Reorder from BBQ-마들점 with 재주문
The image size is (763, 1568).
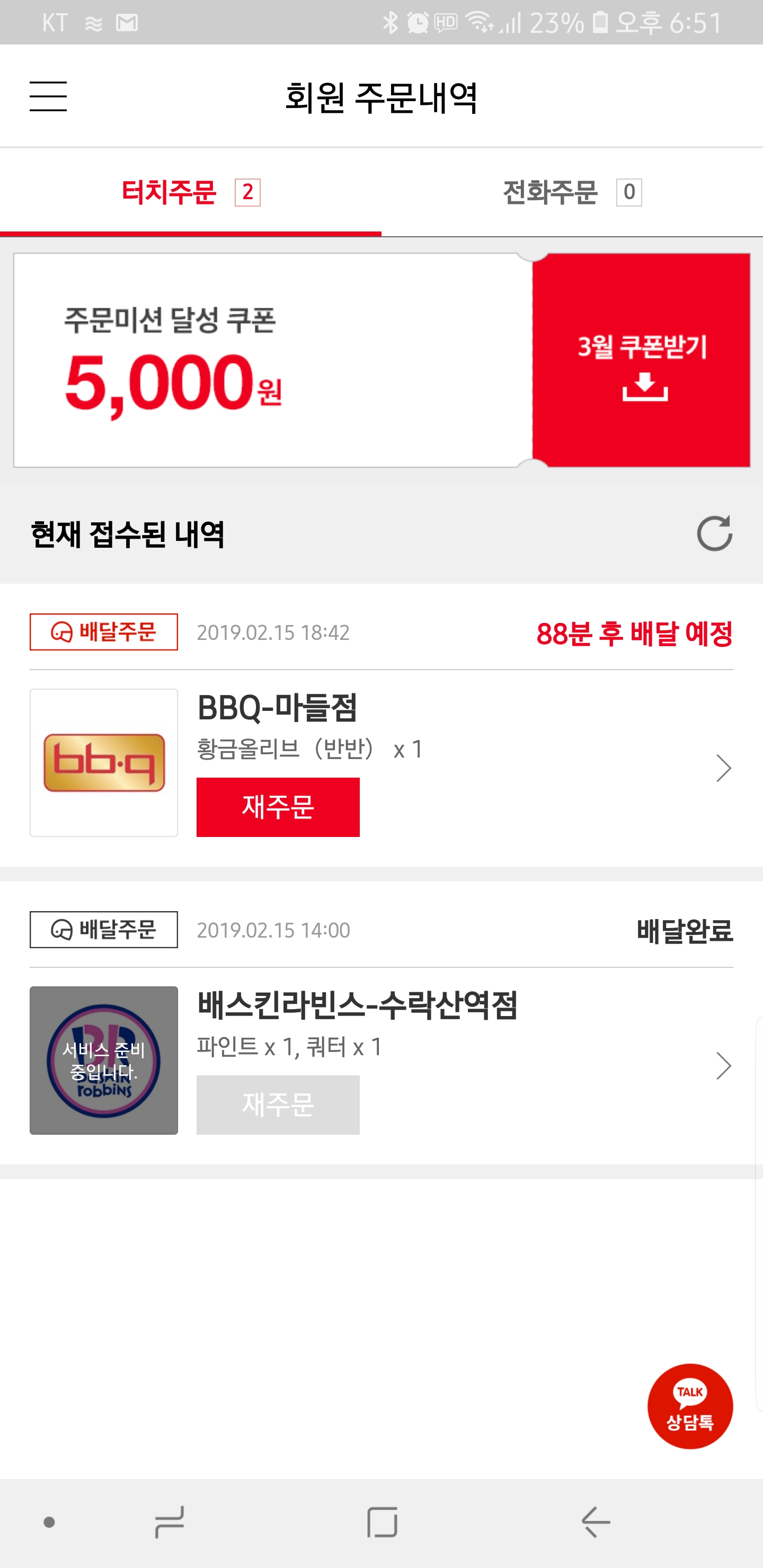(278, 807)
